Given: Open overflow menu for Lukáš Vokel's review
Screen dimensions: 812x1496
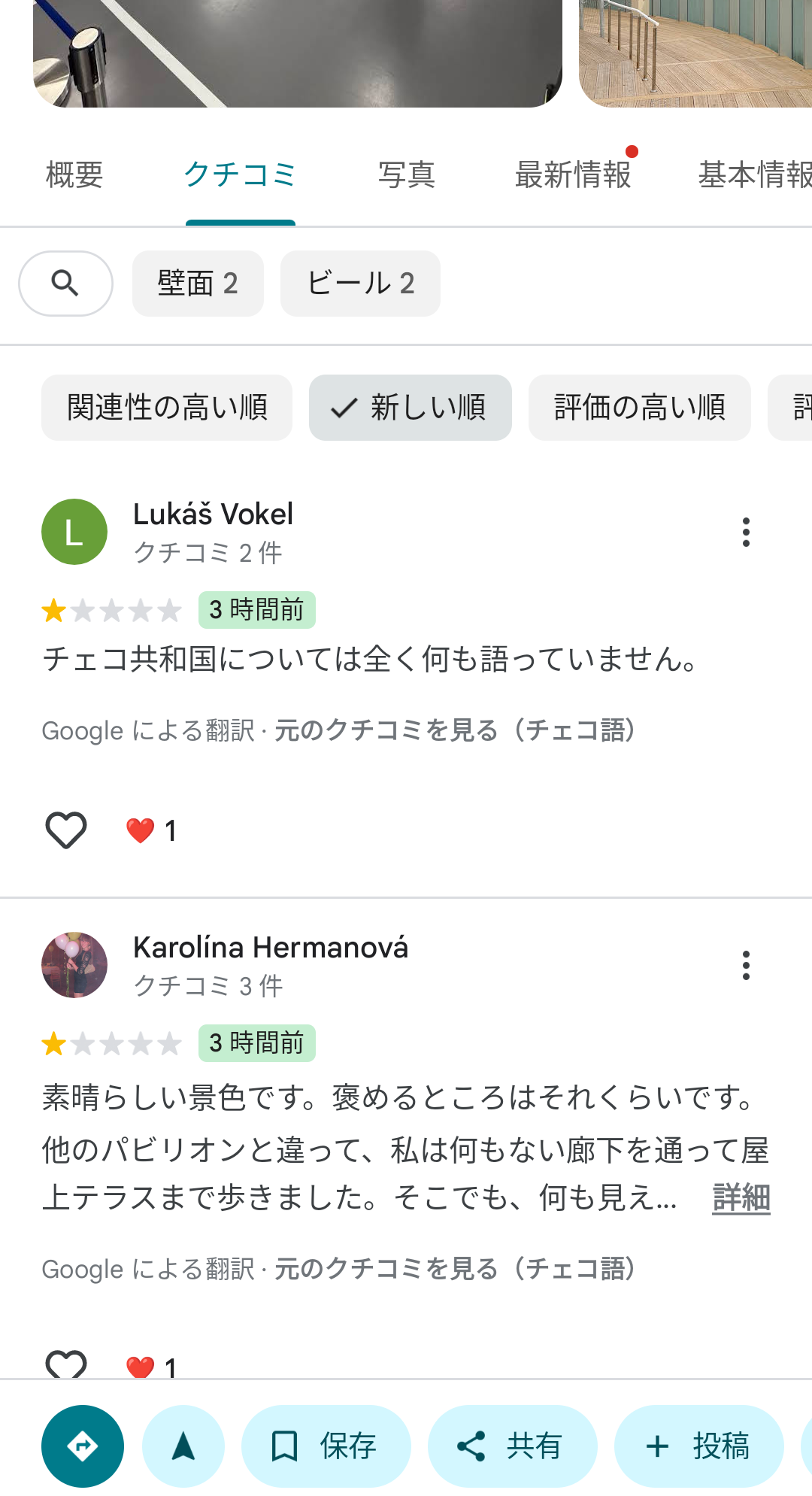Looking at the screenshot, I should (746, 532).
